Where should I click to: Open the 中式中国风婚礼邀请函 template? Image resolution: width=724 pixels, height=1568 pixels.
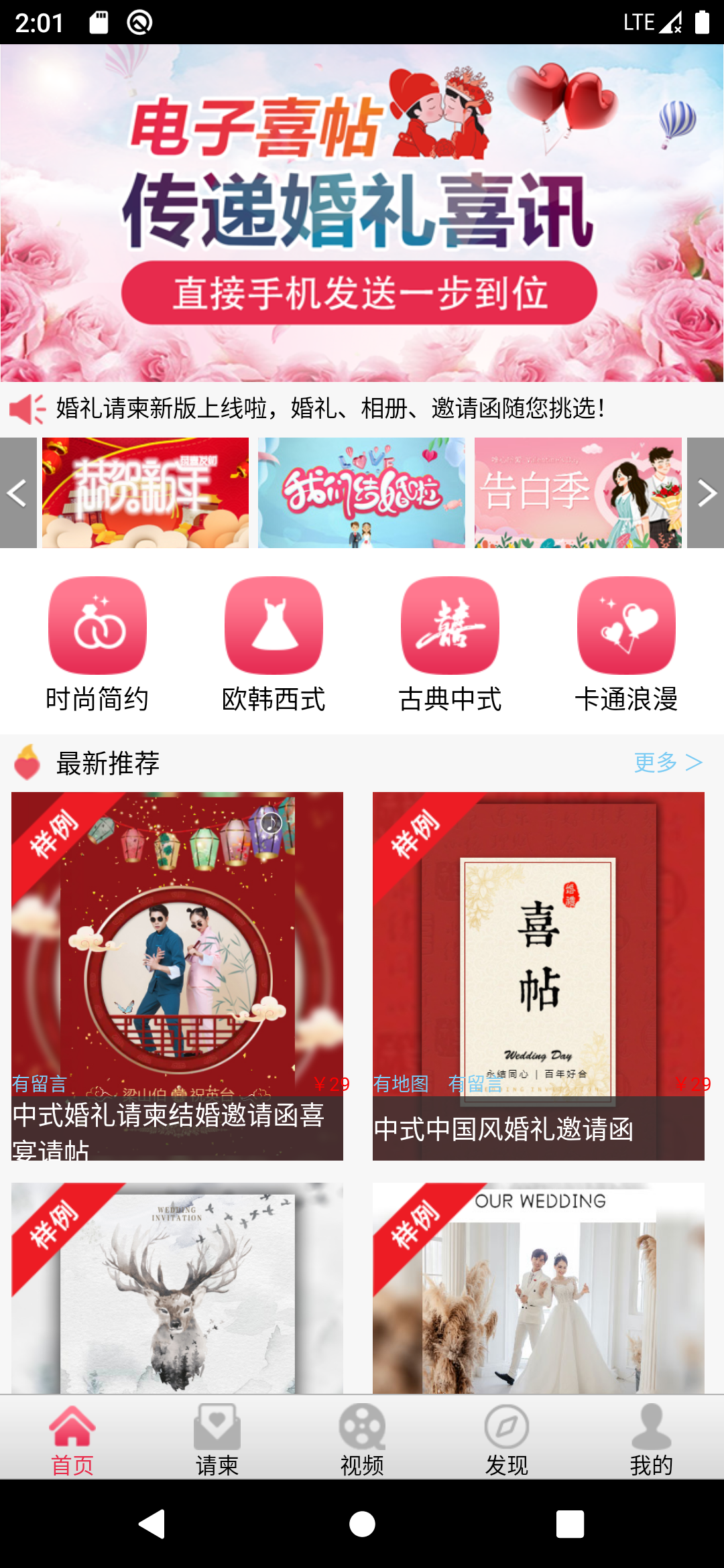[x=538, y=976]
